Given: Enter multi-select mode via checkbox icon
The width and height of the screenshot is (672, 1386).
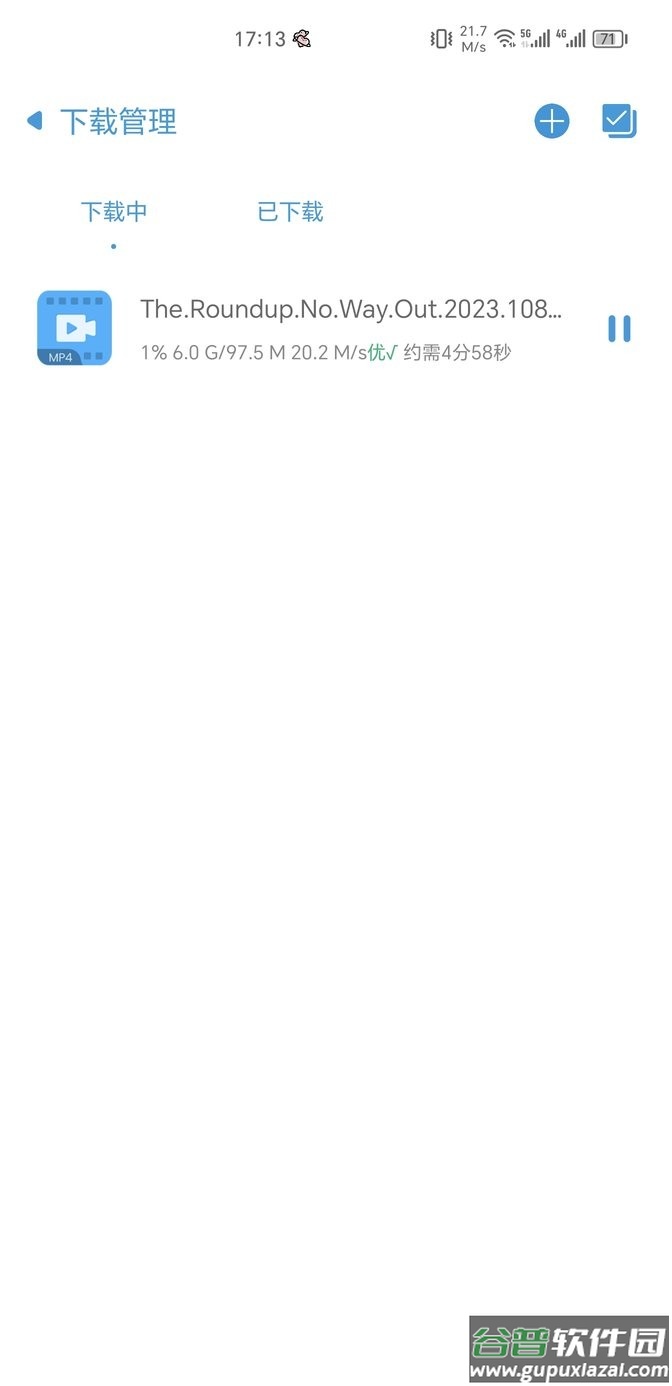Looking at the screenshot, I should (x=619, y=121).
